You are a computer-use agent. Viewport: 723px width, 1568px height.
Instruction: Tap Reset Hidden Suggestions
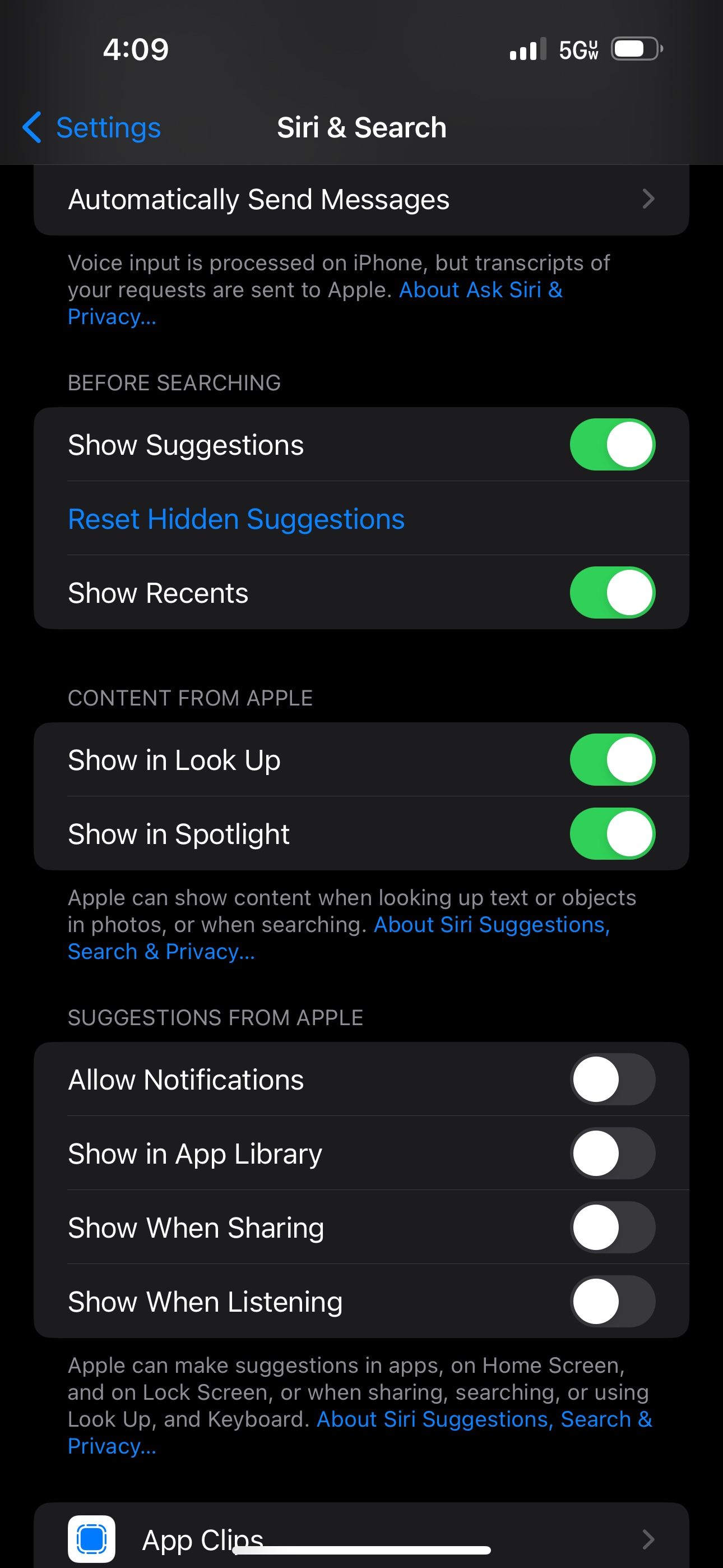tap(235, 519)
